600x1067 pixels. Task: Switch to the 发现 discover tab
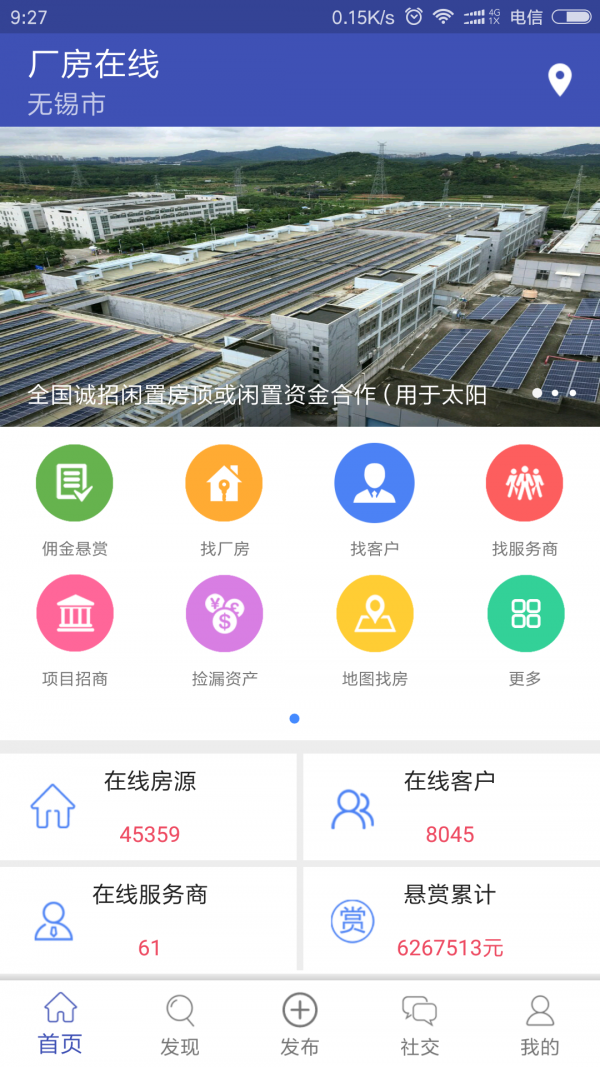180,1024
